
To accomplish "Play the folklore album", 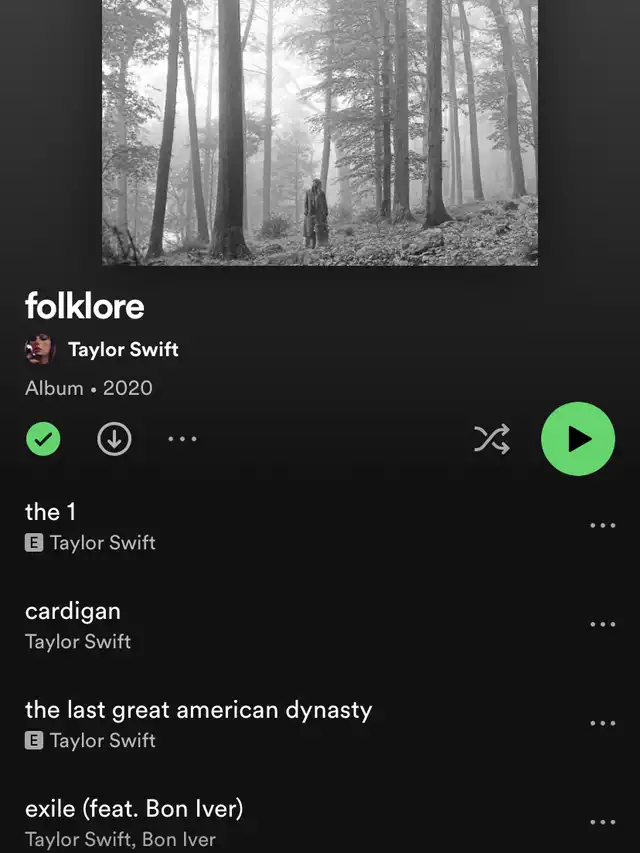I will tap(578, 438).
